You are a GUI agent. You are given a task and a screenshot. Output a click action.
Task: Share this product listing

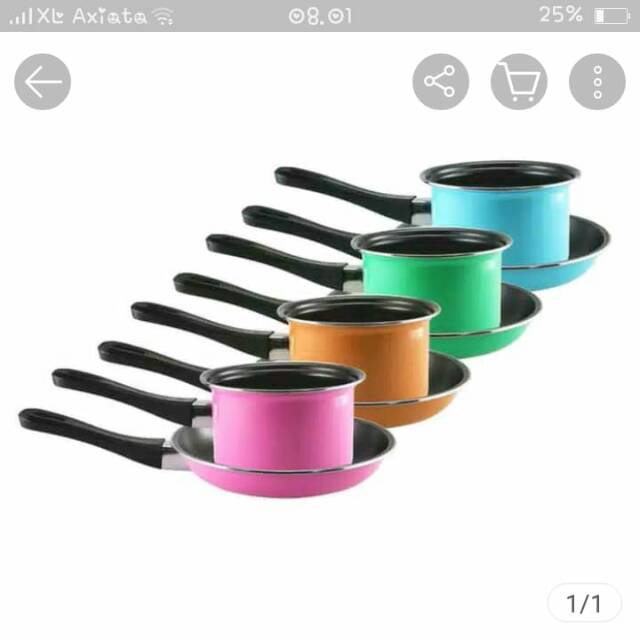coord(441,81)
